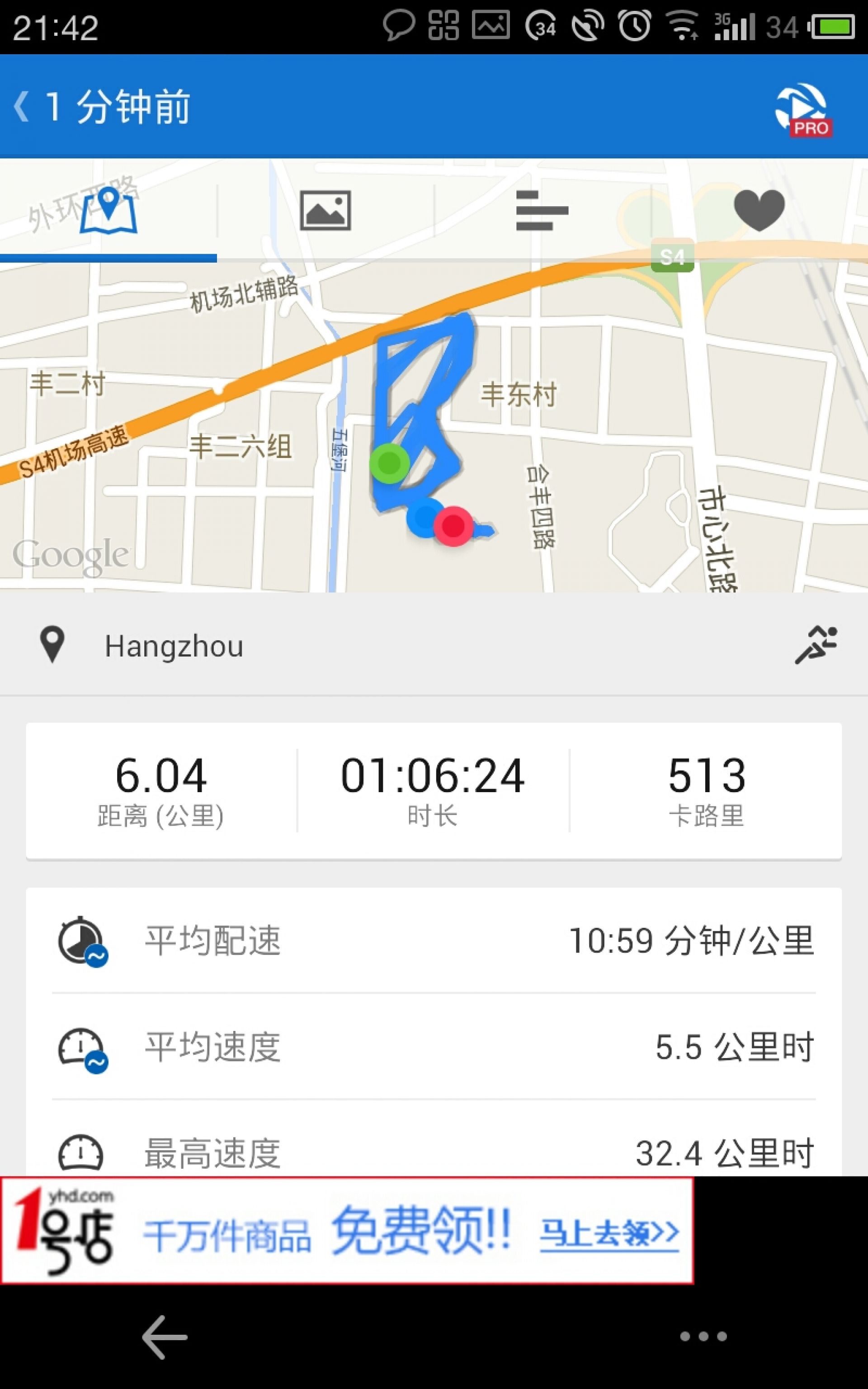Switch to the photos tab
Screen dimensions: 868x1389
coord(325,210)
